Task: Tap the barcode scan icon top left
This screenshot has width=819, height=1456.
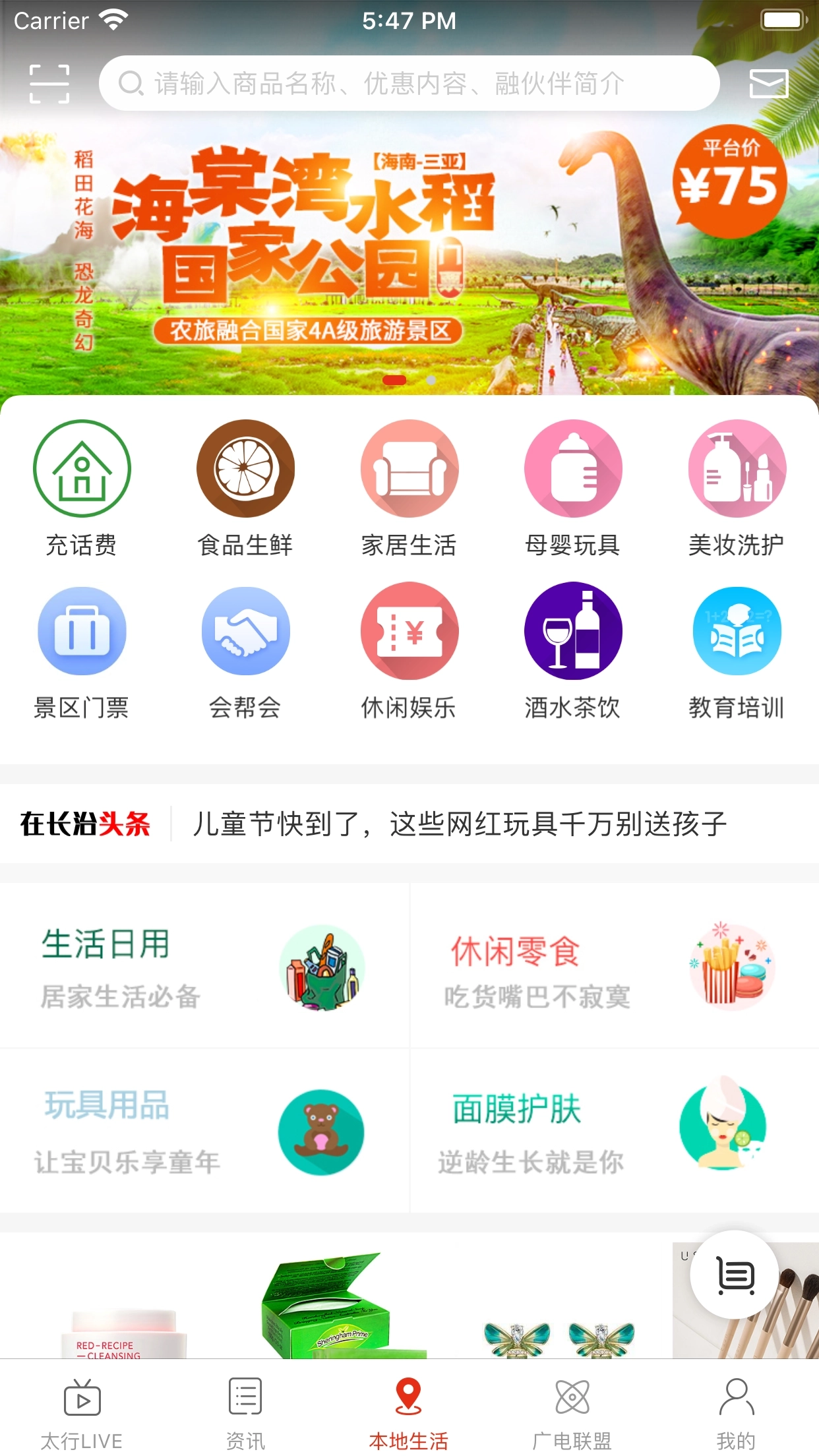Action: pyautogui.click(x=50, y=82)
